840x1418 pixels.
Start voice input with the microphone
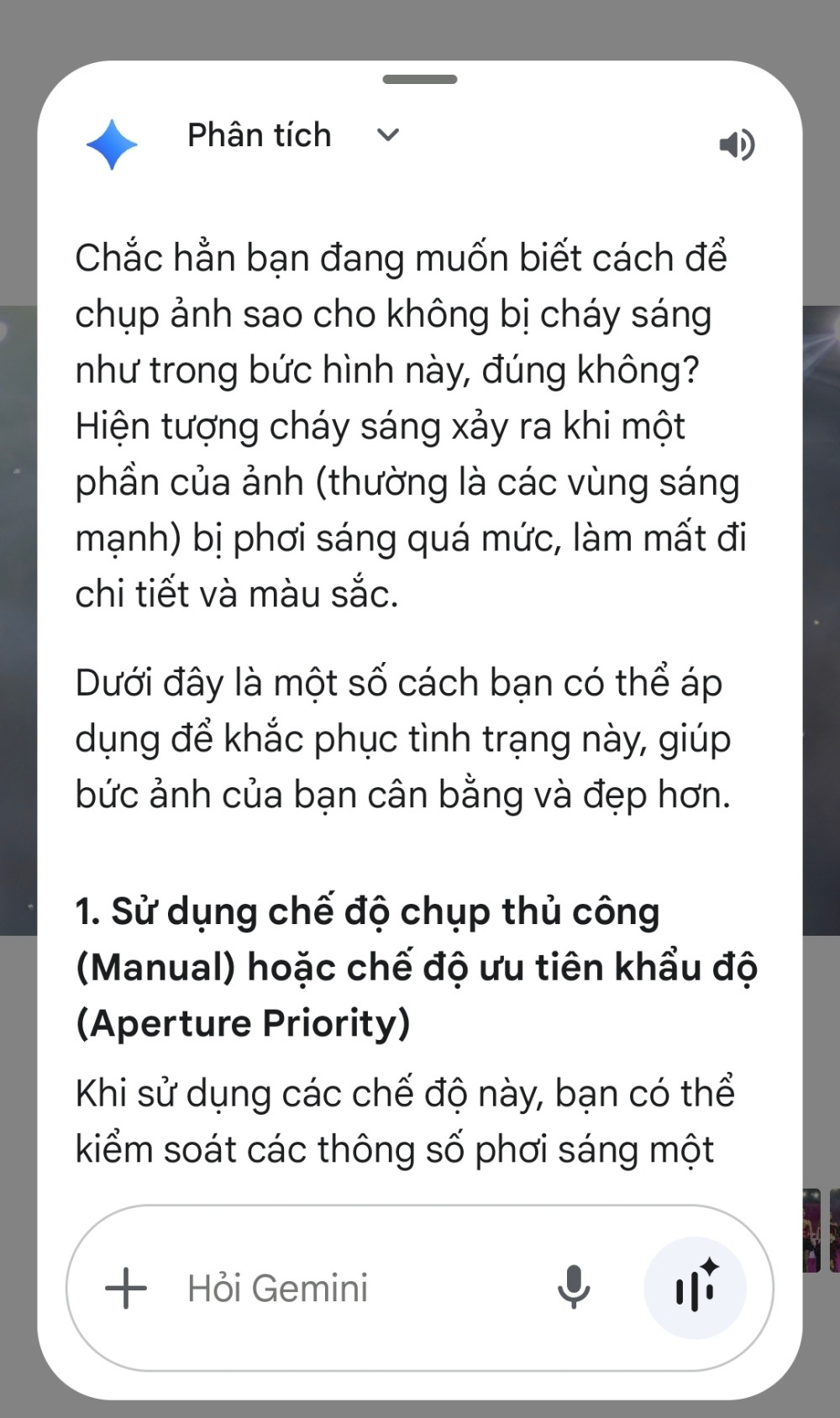[x=574, y=1288]
